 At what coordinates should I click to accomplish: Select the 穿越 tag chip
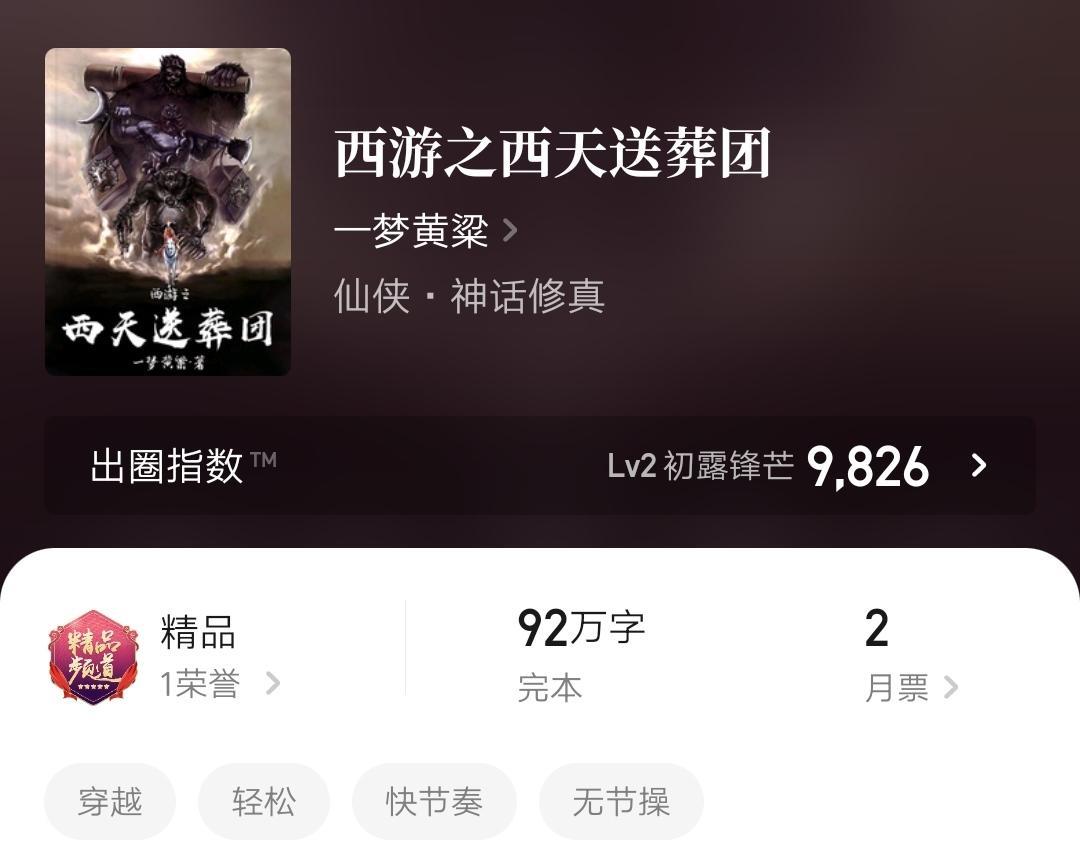coord(110,802)
